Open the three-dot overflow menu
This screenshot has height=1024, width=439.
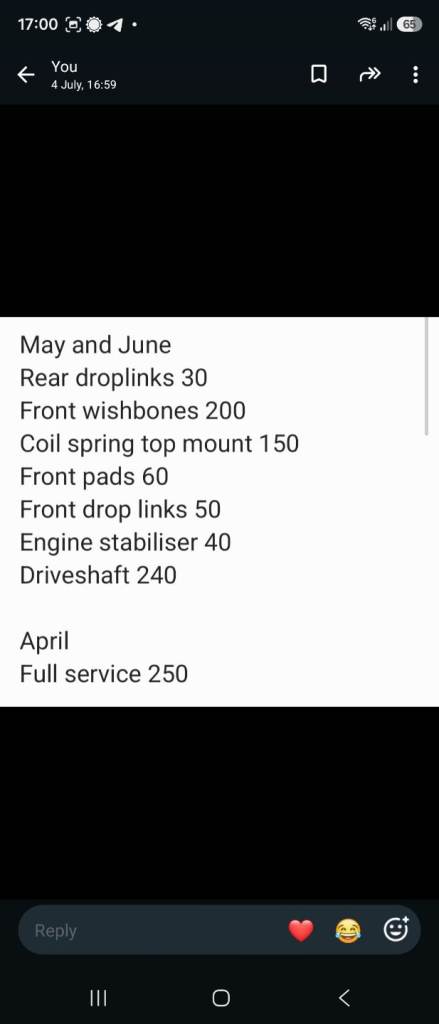click(415, 75)
